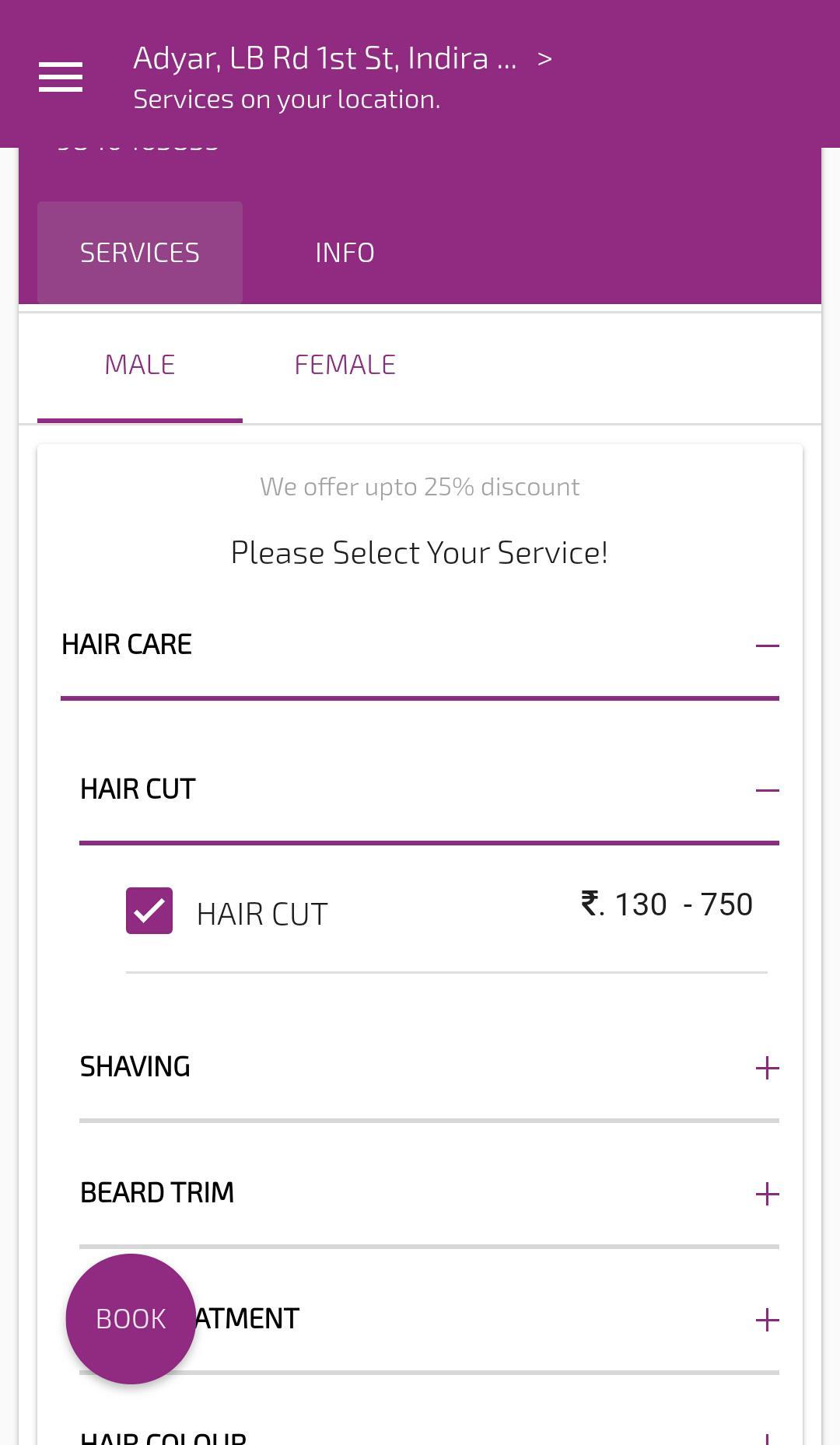The height and width of the screenshot is (1445, 840).
Task: Switch to the INFO tab
Action: point(345,253)
